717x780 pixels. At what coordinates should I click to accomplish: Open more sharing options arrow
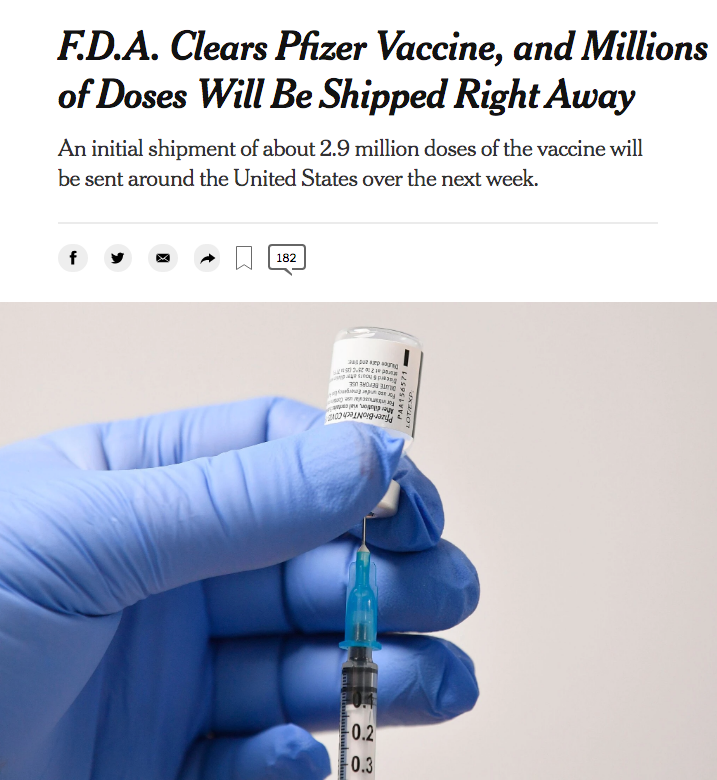[207, 258]
